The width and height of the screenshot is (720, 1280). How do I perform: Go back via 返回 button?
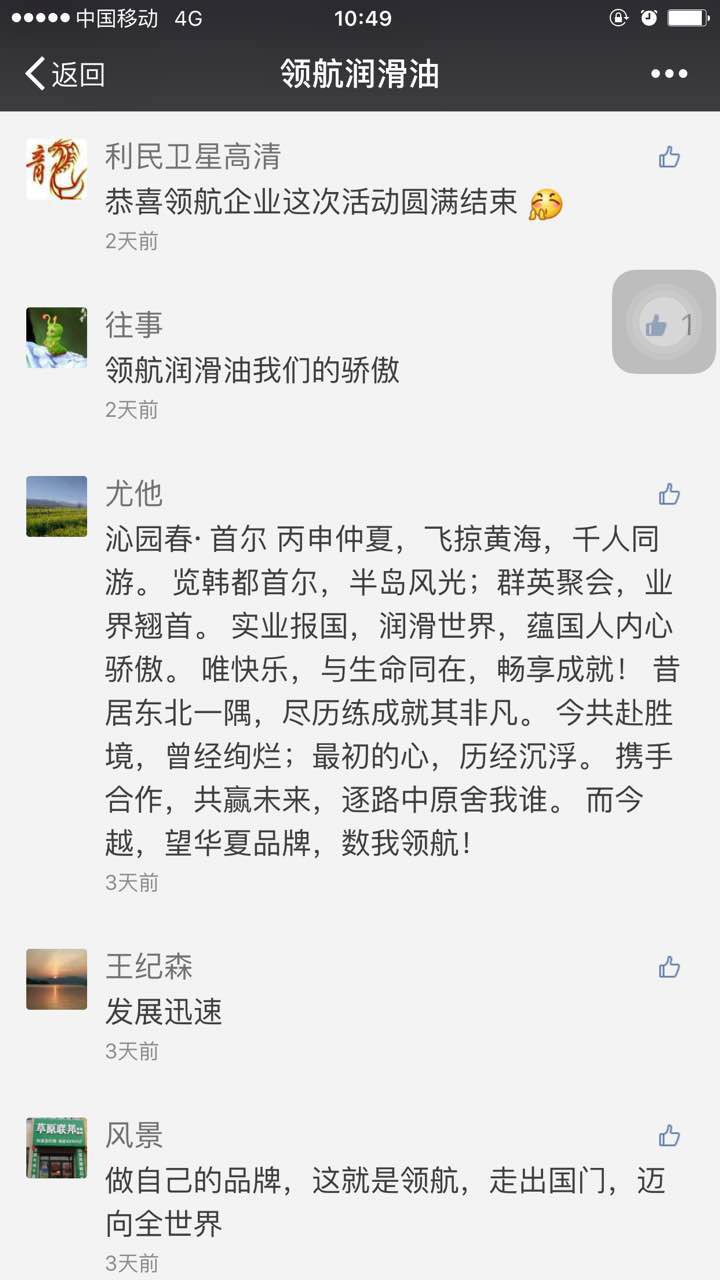65,74
